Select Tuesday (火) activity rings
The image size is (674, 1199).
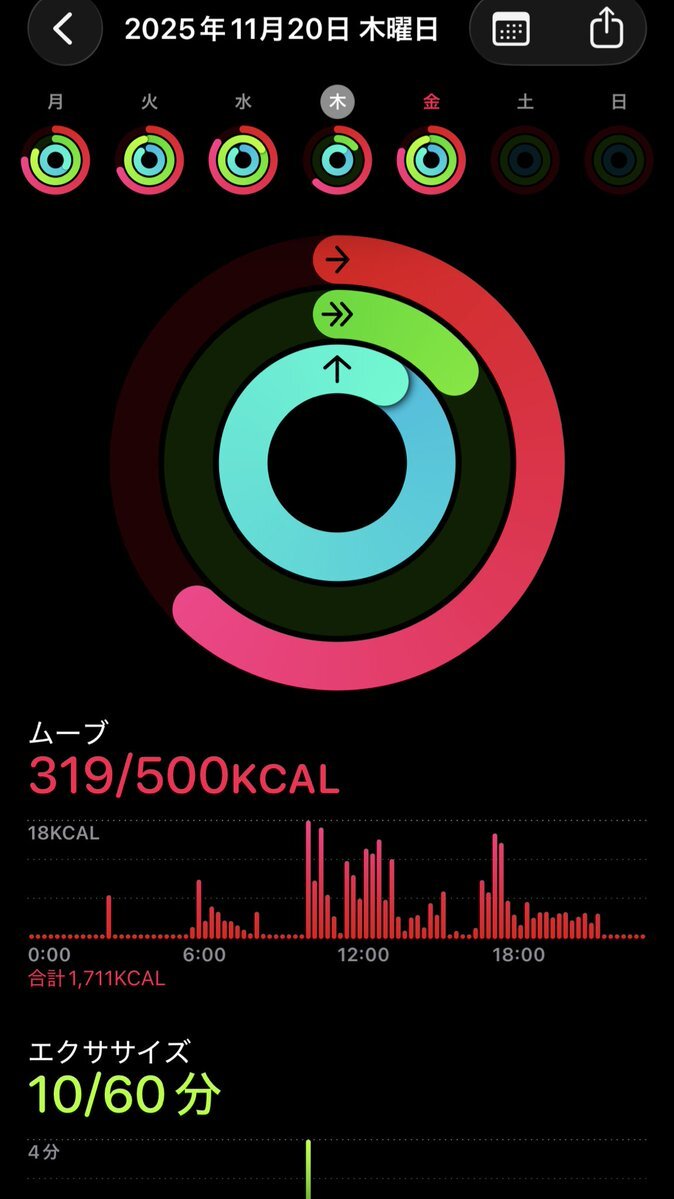click(150, 160)
